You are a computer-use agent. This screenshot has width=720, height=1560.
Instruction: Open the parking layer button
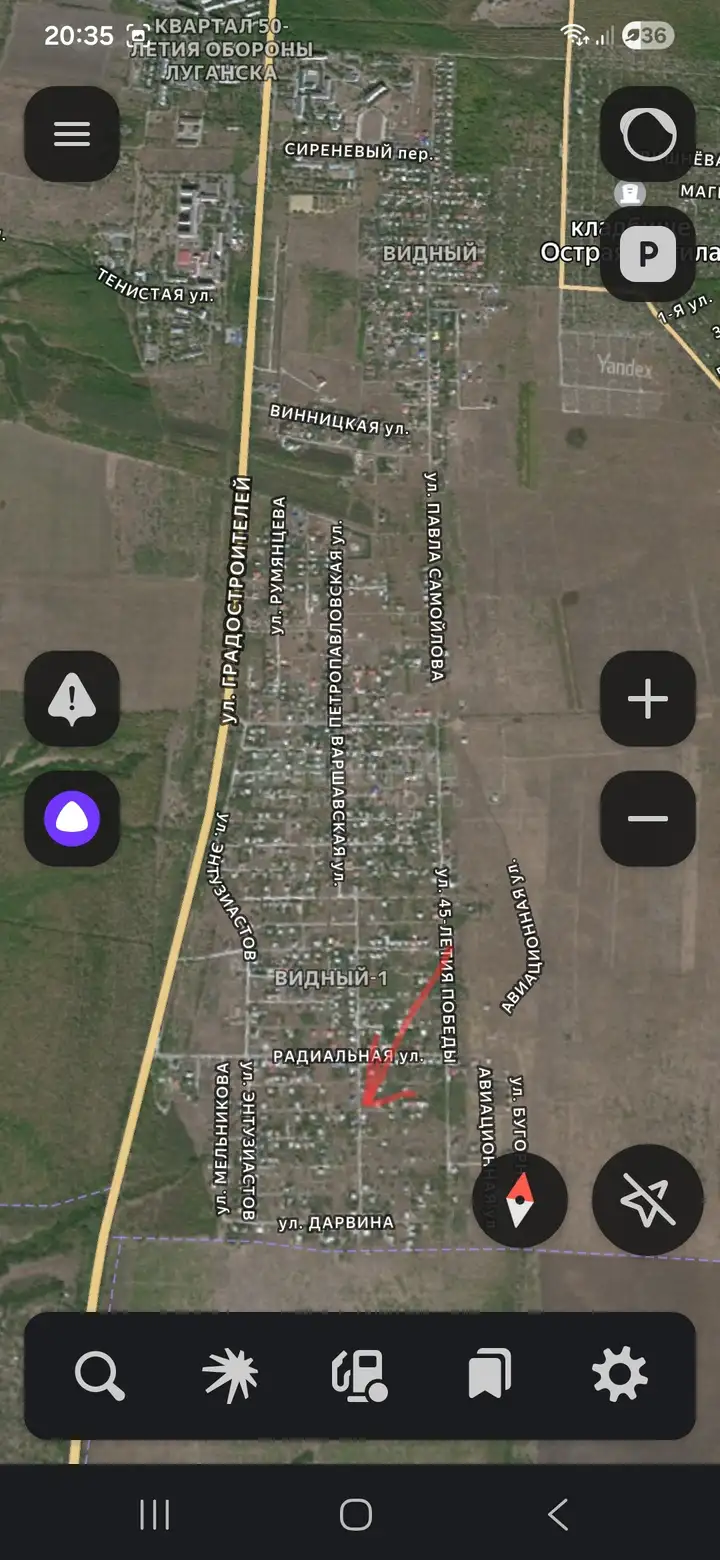click(648, 254)
